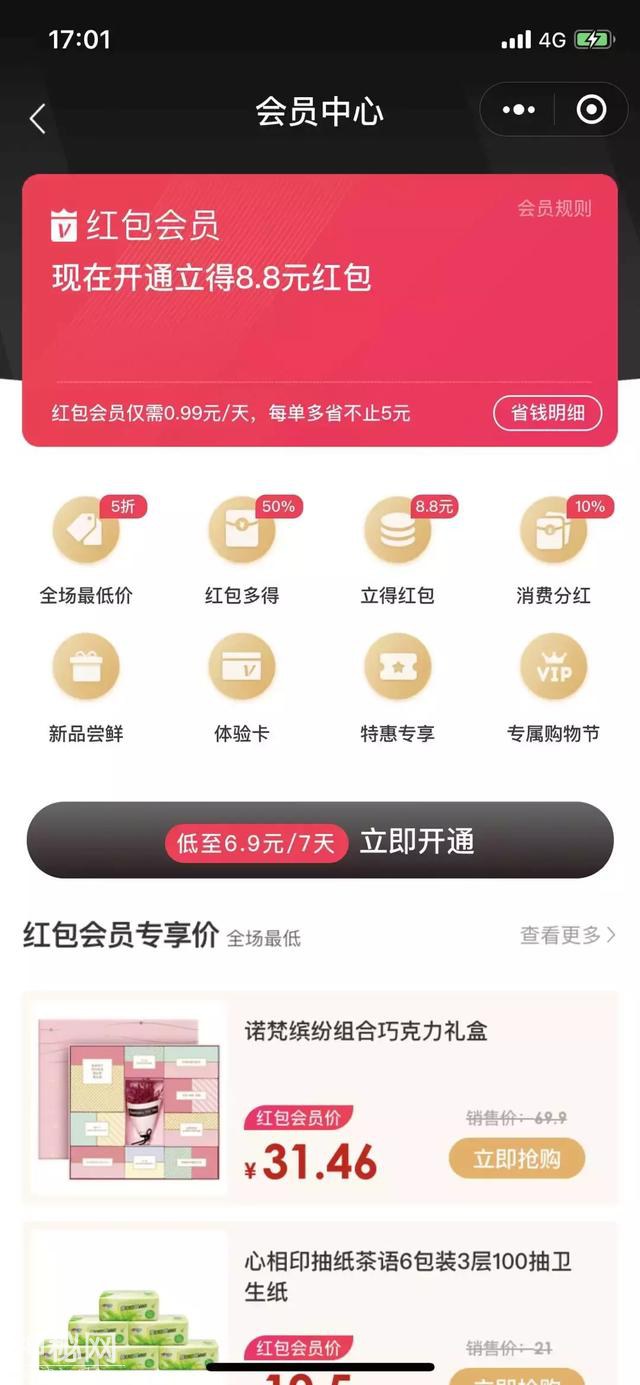Tap 立即抢购 for 诺梵 chocolate gift box
This screenshot has height=1385, width=640.
(x=516, y=1159)
